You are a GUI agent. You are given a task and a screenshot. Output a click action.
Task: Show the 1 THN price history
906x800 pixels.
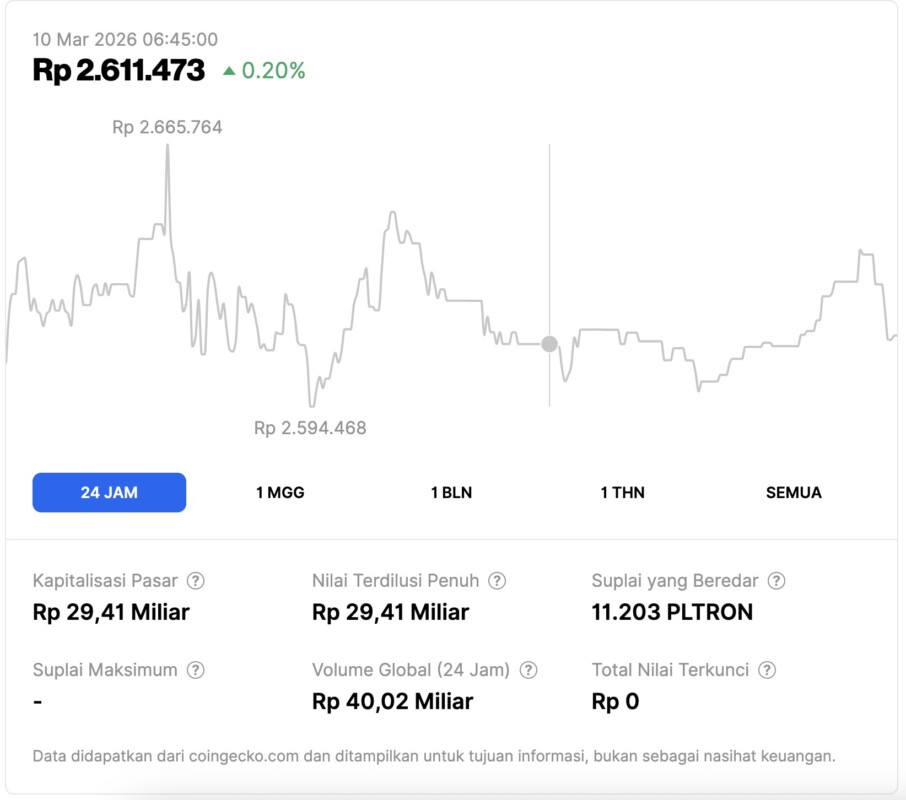(x=622, y=492)
